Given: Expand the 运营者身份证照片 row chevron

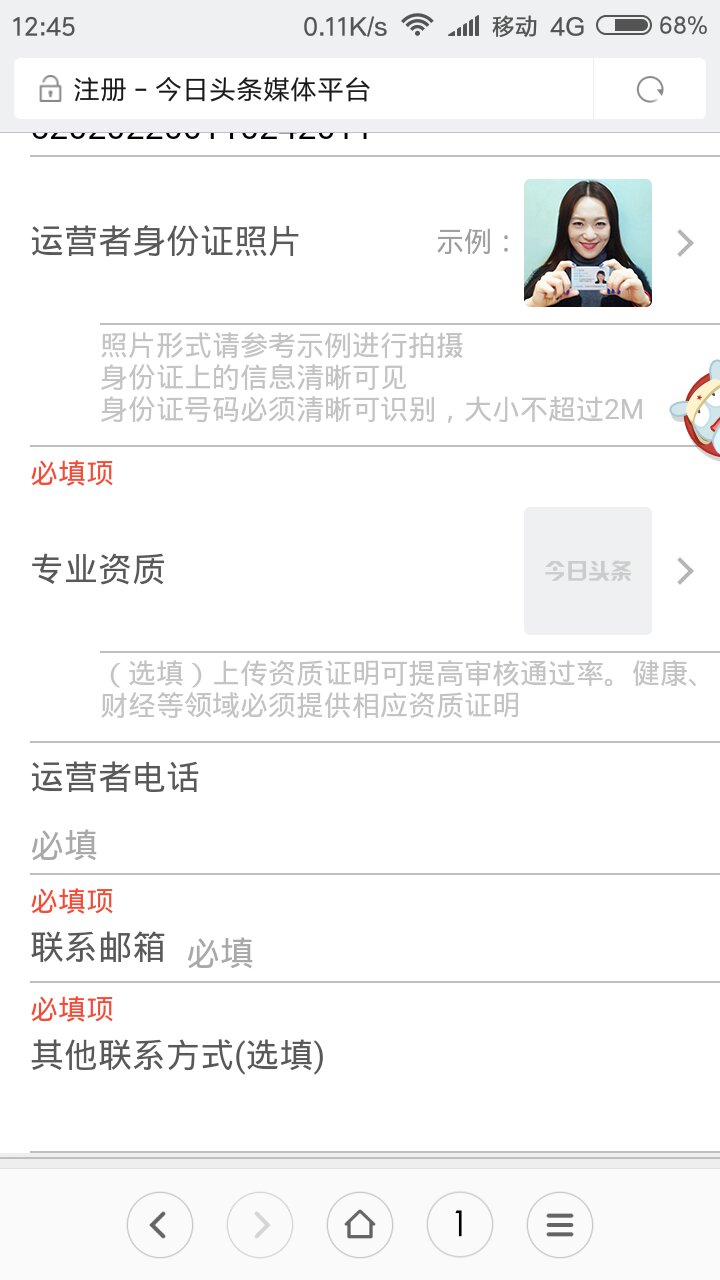Looking at the screenshot, I should (685, 242).
